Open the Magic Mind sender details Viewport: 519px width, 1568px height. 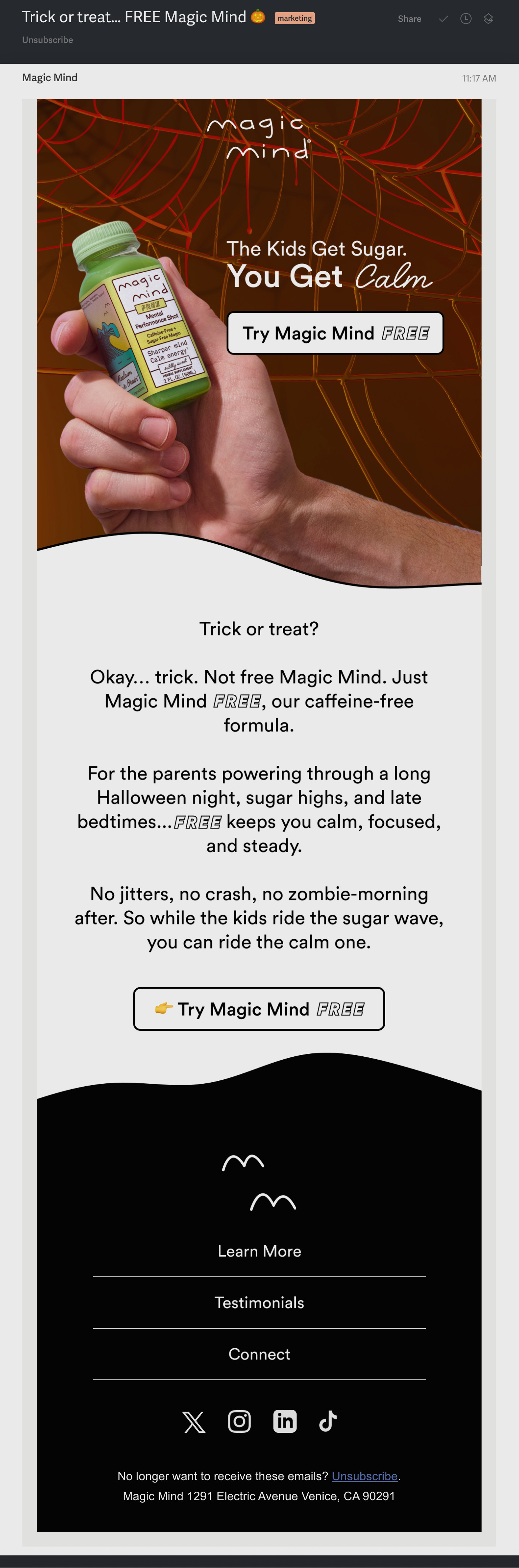click(50, 78)
